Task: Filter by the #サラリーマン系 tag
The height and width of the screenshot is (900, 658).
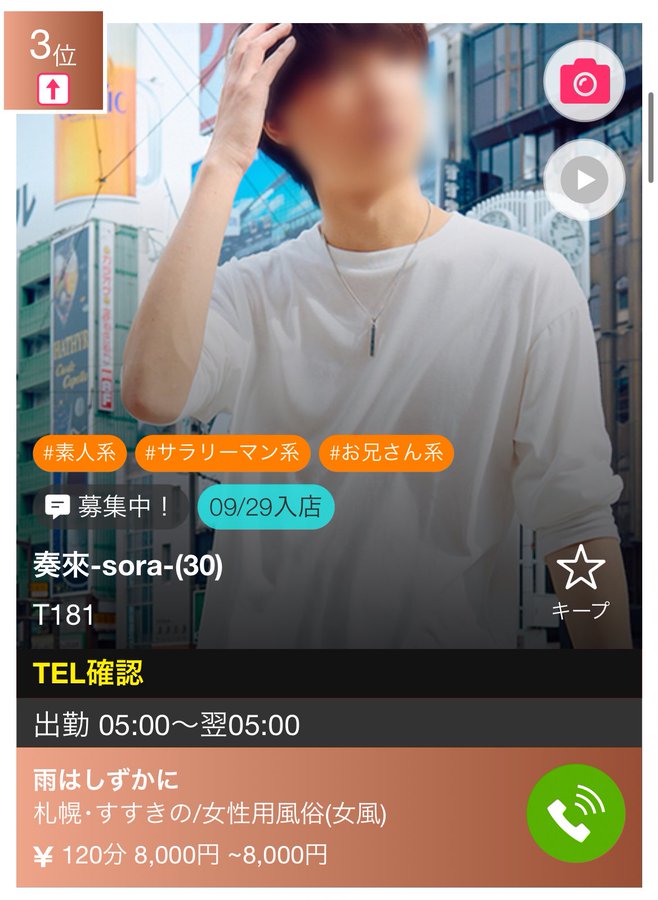Action: 222,452
